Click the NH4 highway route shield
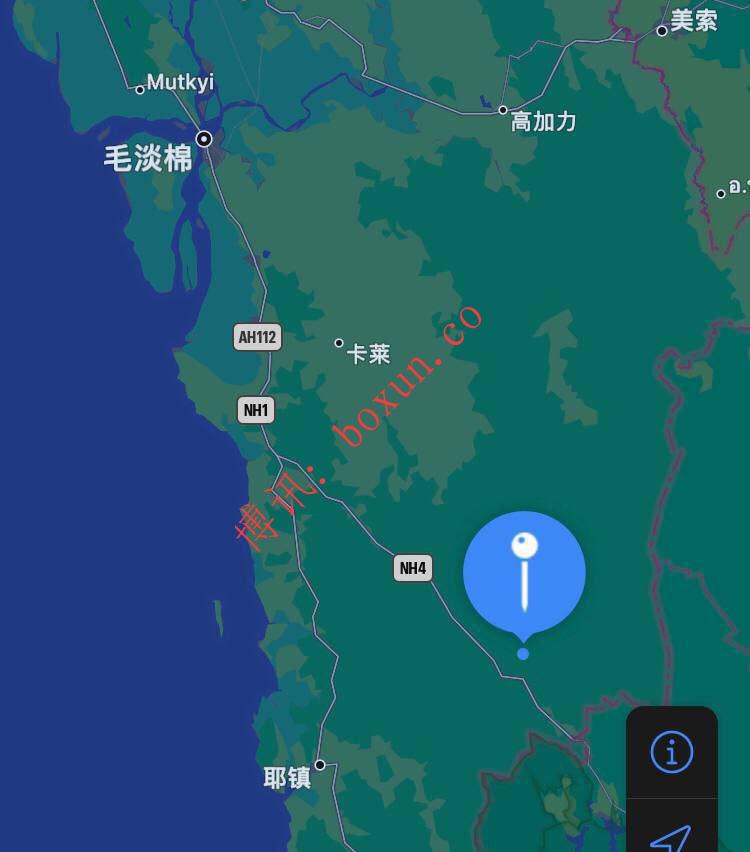Image resolution: width=750 pixels, height=852 pixels. [412, 568]
